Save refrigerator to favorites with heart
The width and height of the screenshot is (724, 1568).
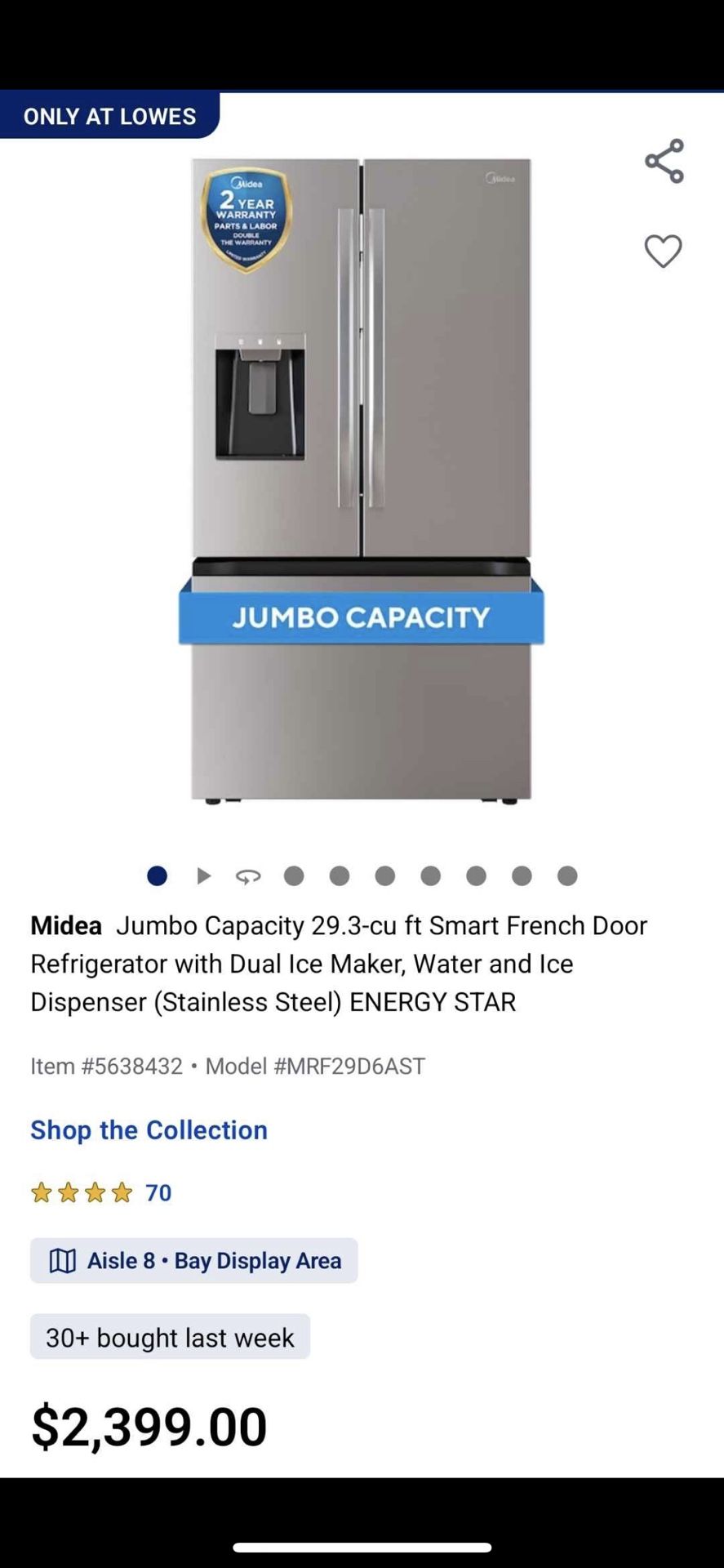point(663,251)
